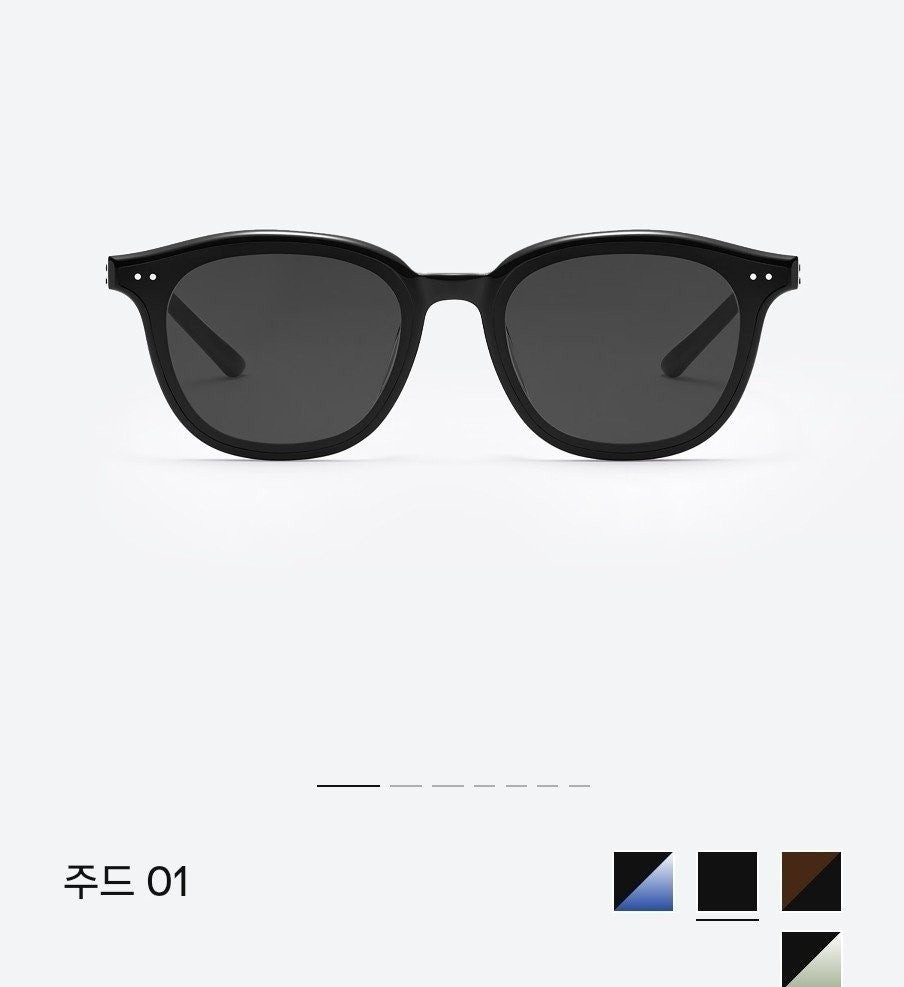
Task: Jump to the last image indicator
Action: pos(579,786)
